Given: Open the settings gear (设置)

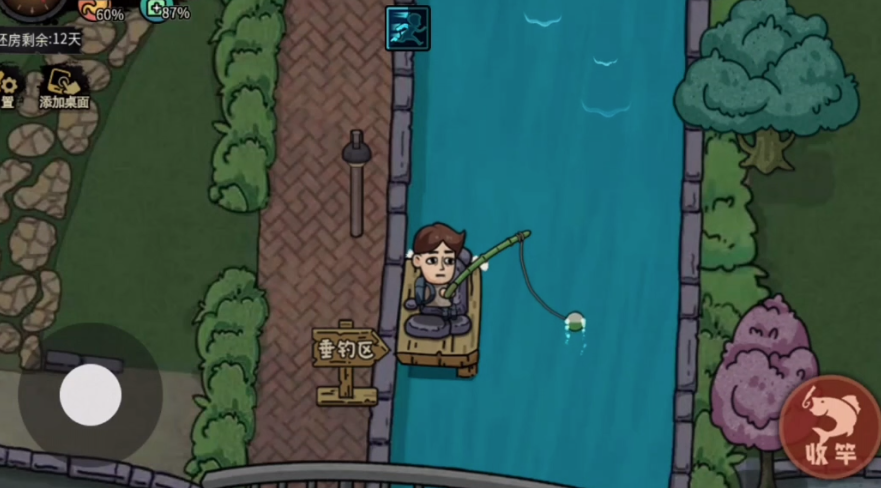Looking at the screenshot, I should coord(7,84).
